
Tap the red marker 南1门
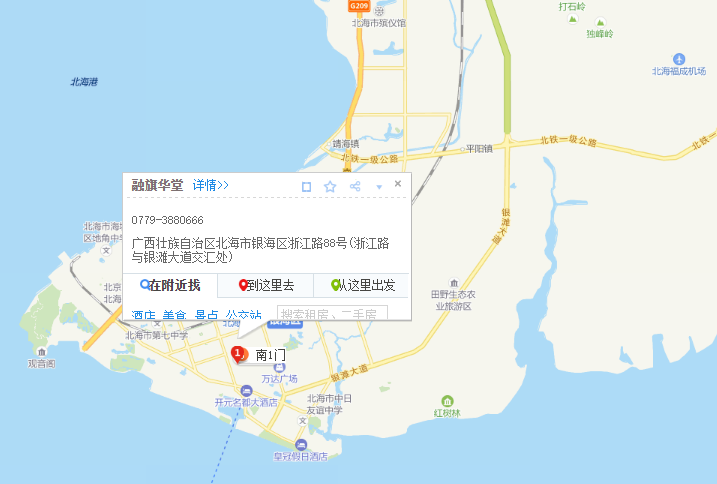[x=239, y=354]
